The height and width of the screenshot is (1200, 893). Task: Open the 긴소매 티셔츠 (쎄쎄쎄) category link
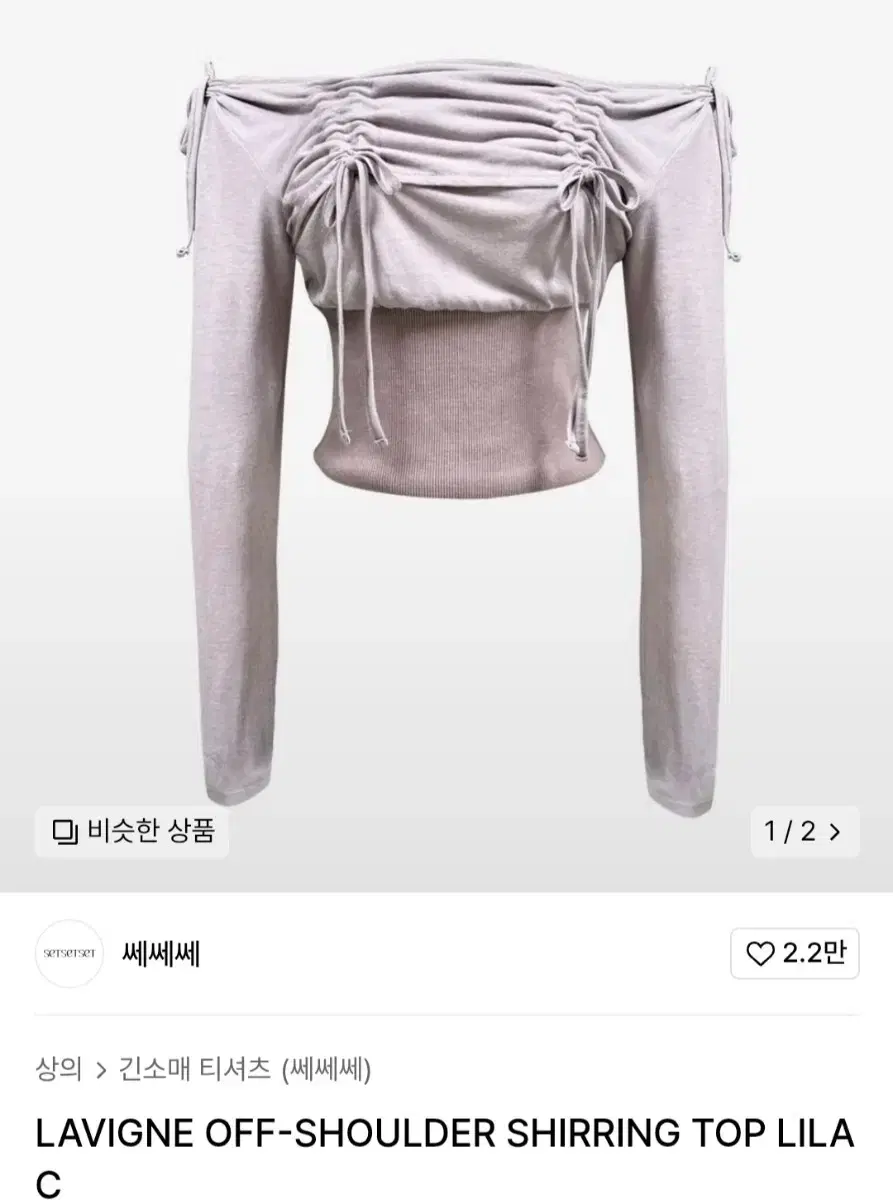pyautogui.click(x=245, y=1070)
